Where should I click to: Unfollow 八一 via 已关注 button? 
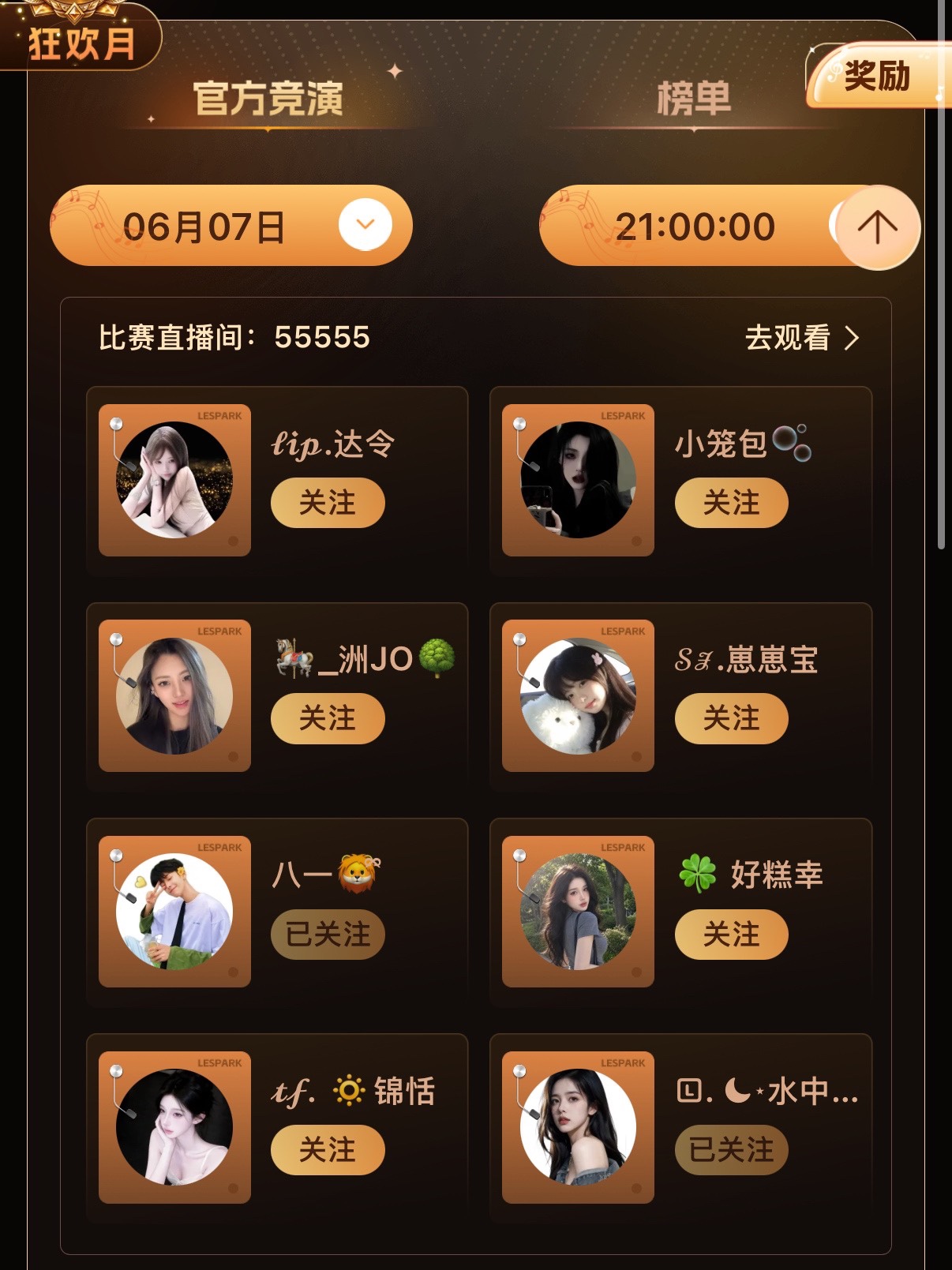[328, 935]
